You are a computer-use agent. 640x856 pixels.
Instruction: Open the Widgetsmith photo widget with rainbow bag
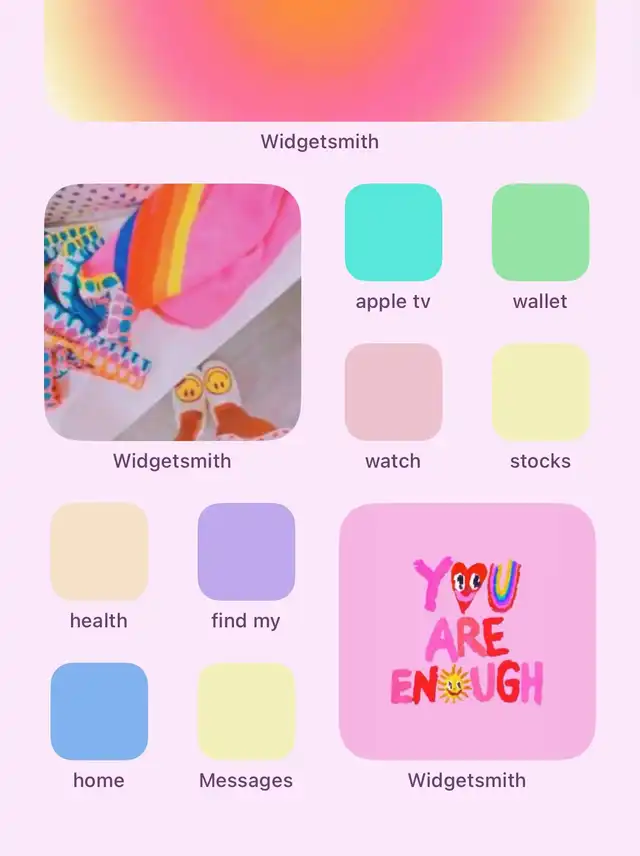point(172,312)
